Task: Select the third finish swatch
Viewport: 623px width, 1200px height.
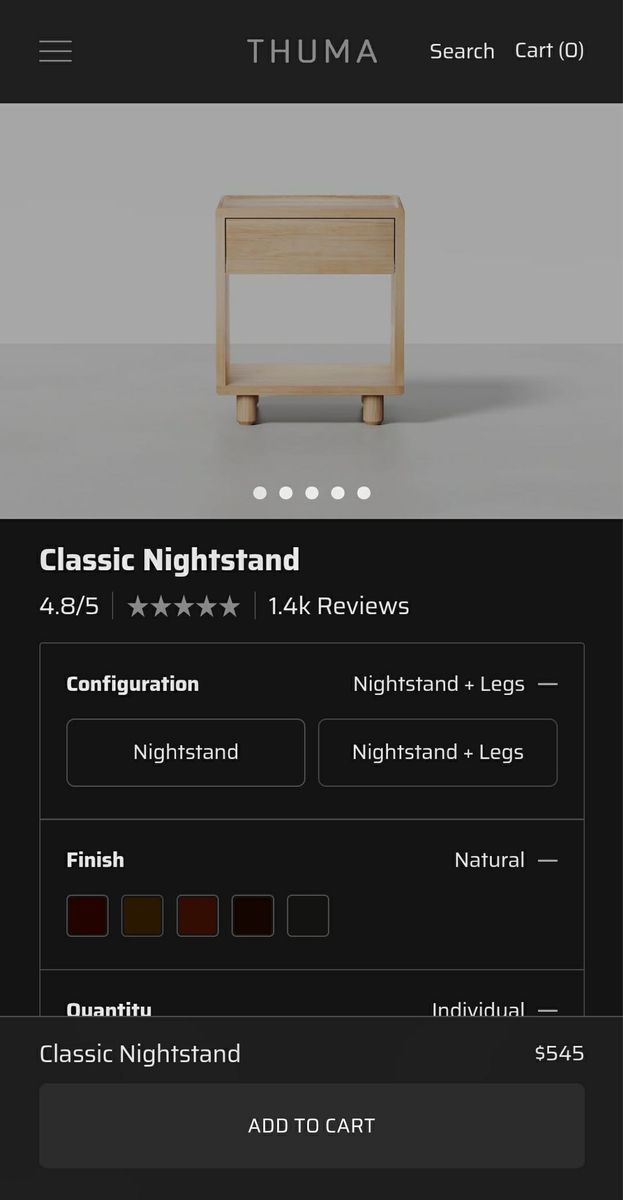Action: (197, 916)
